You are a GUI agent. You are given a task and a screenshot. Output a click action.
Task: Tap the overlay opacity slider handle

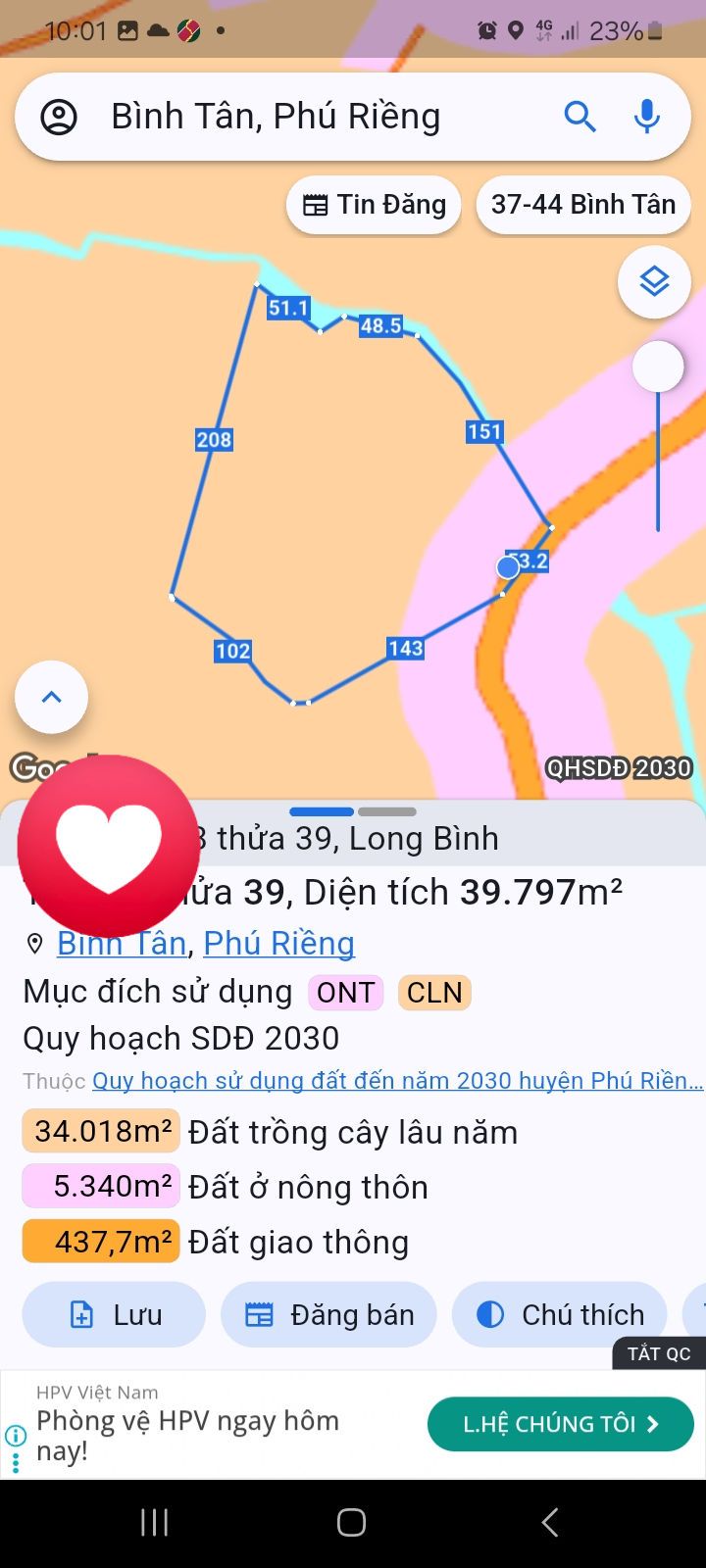pyautogui.click(x=658, y=367)
